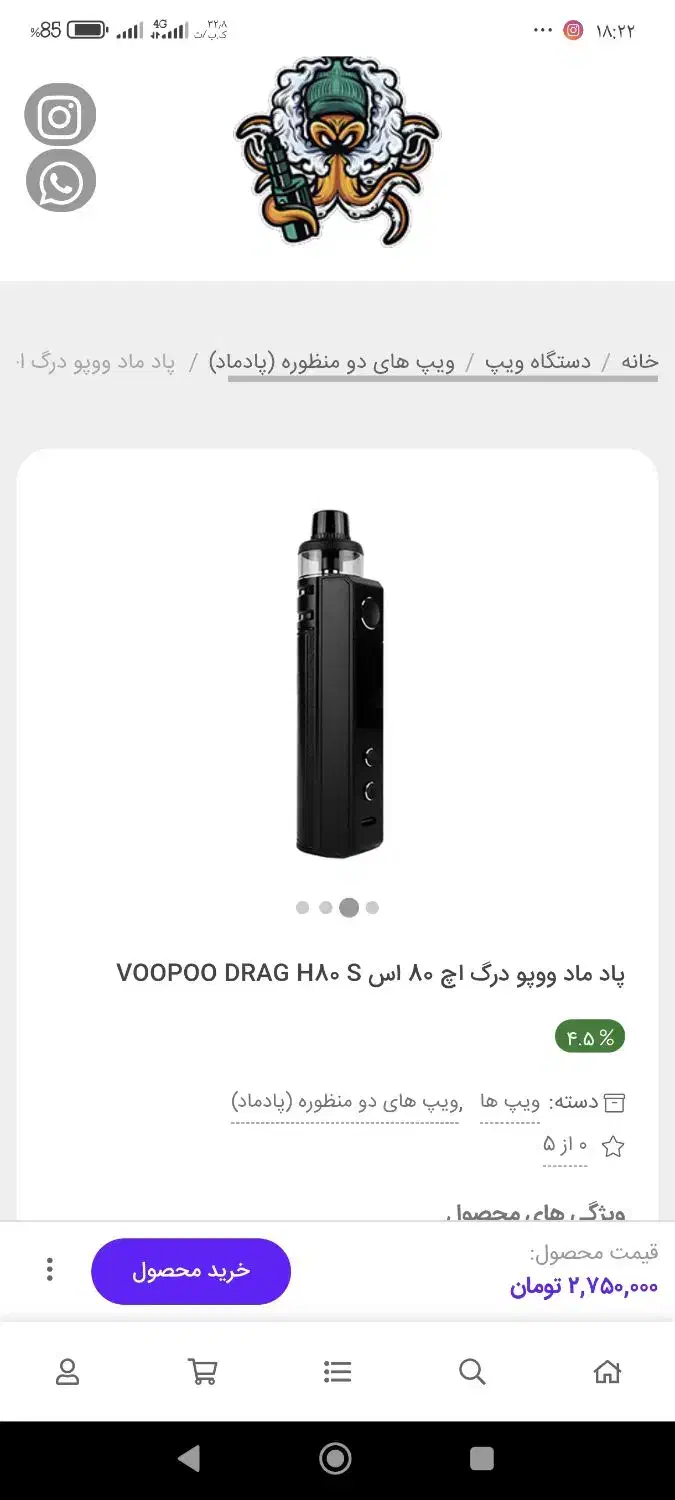Open دستگاه ویپ breadcrumb link

(x=538, y=361)
